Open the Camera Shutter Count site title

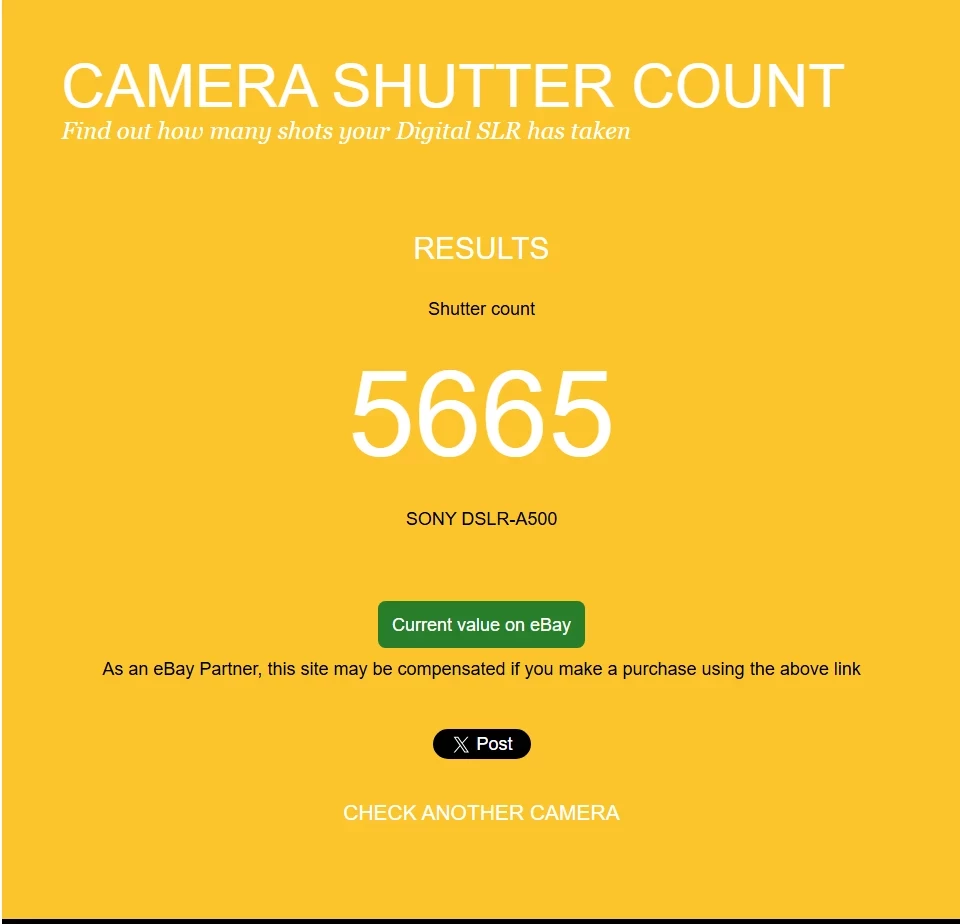pyautogui.click(x=452, y=86)
